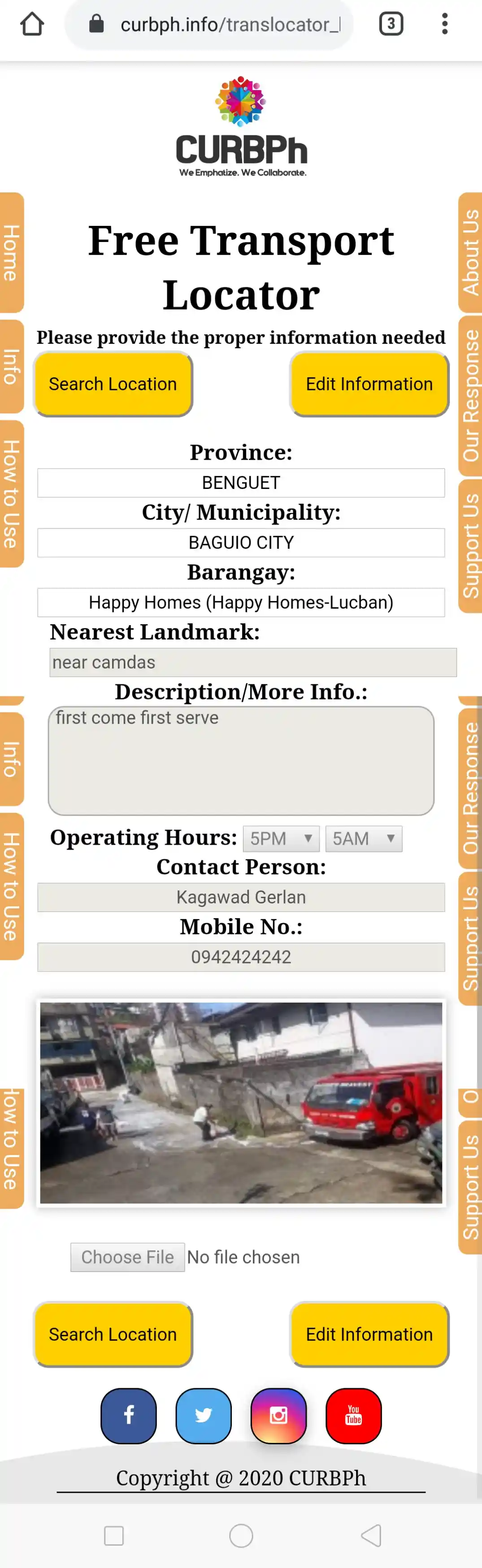Screen dimensions: 482x1568
Task: Open the City/Municipality dropdown showing BAGUIO CITY
Action: pyautogui.click(x=241, y=542)
